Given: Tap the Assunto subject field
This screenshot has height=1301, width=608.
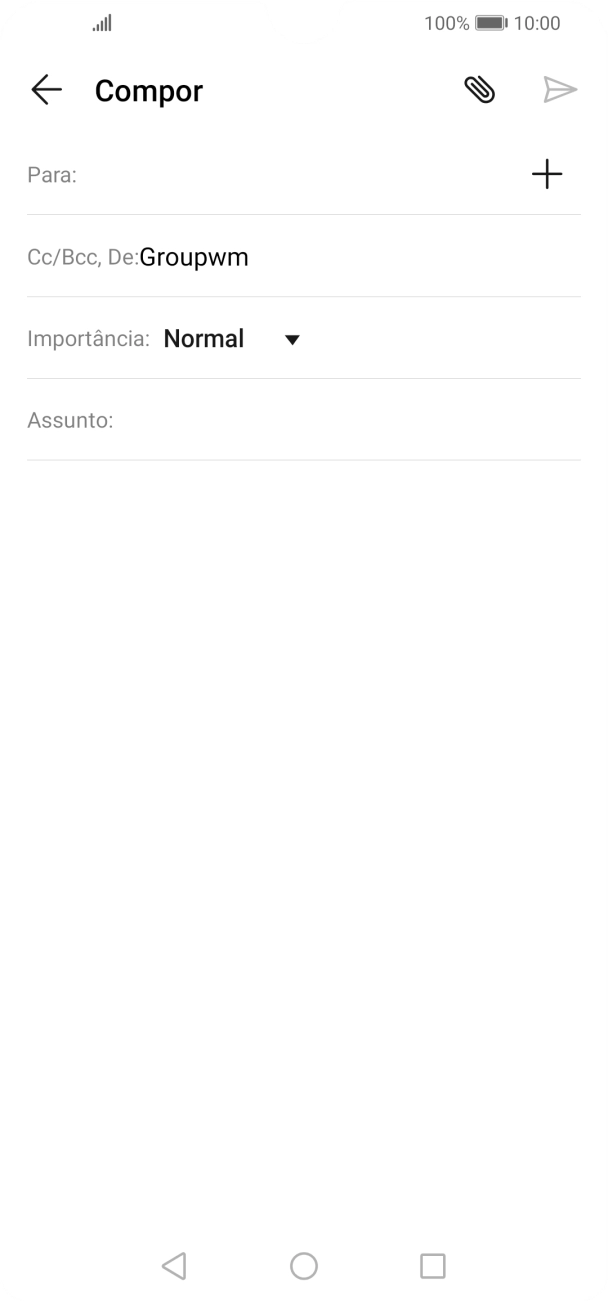Looking at the screenshot, I should pos(304,421).
